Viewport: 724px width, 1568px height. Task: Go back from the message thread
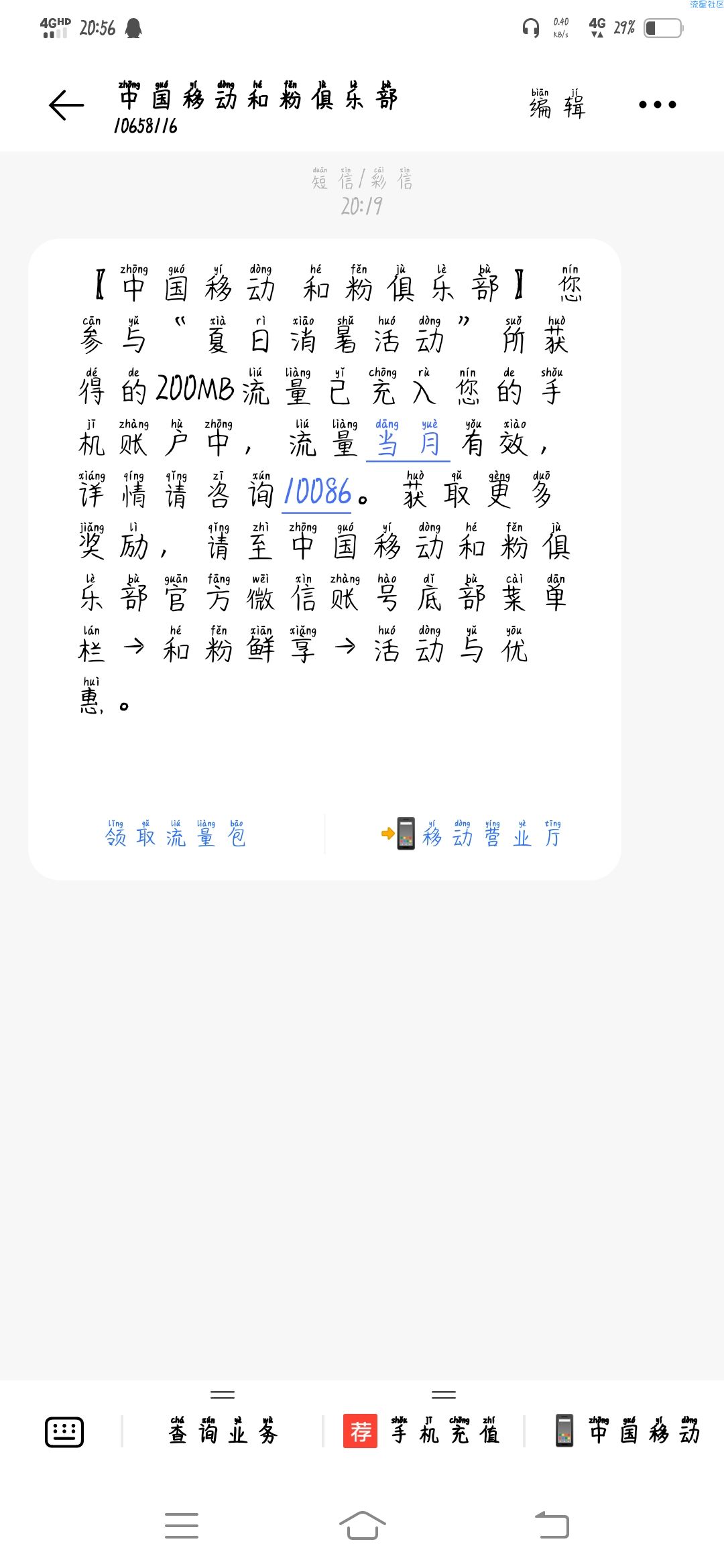(66, 105)
